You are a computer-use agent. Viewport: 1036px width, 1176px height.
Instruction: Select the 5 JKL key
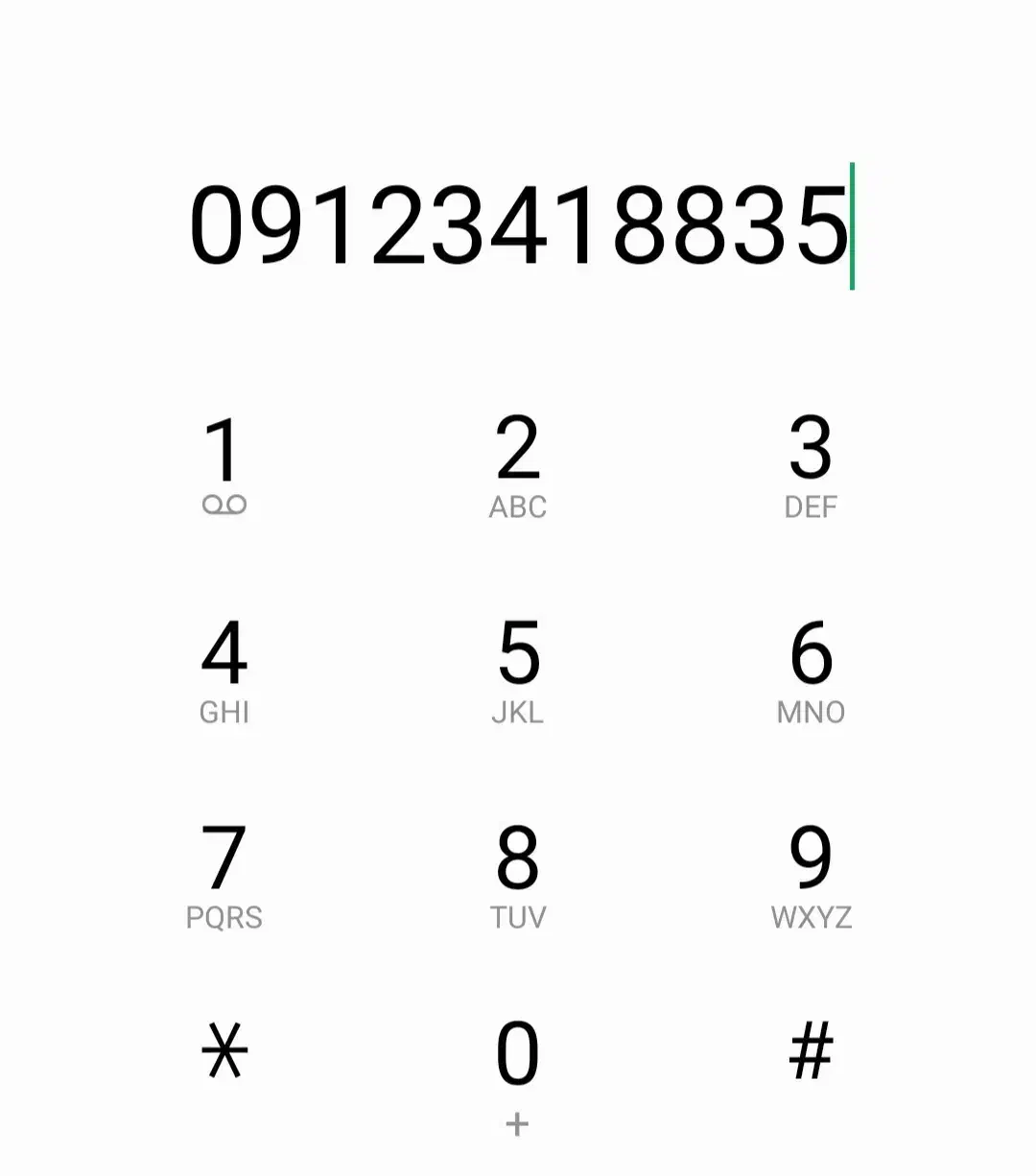tap(518, 670)
